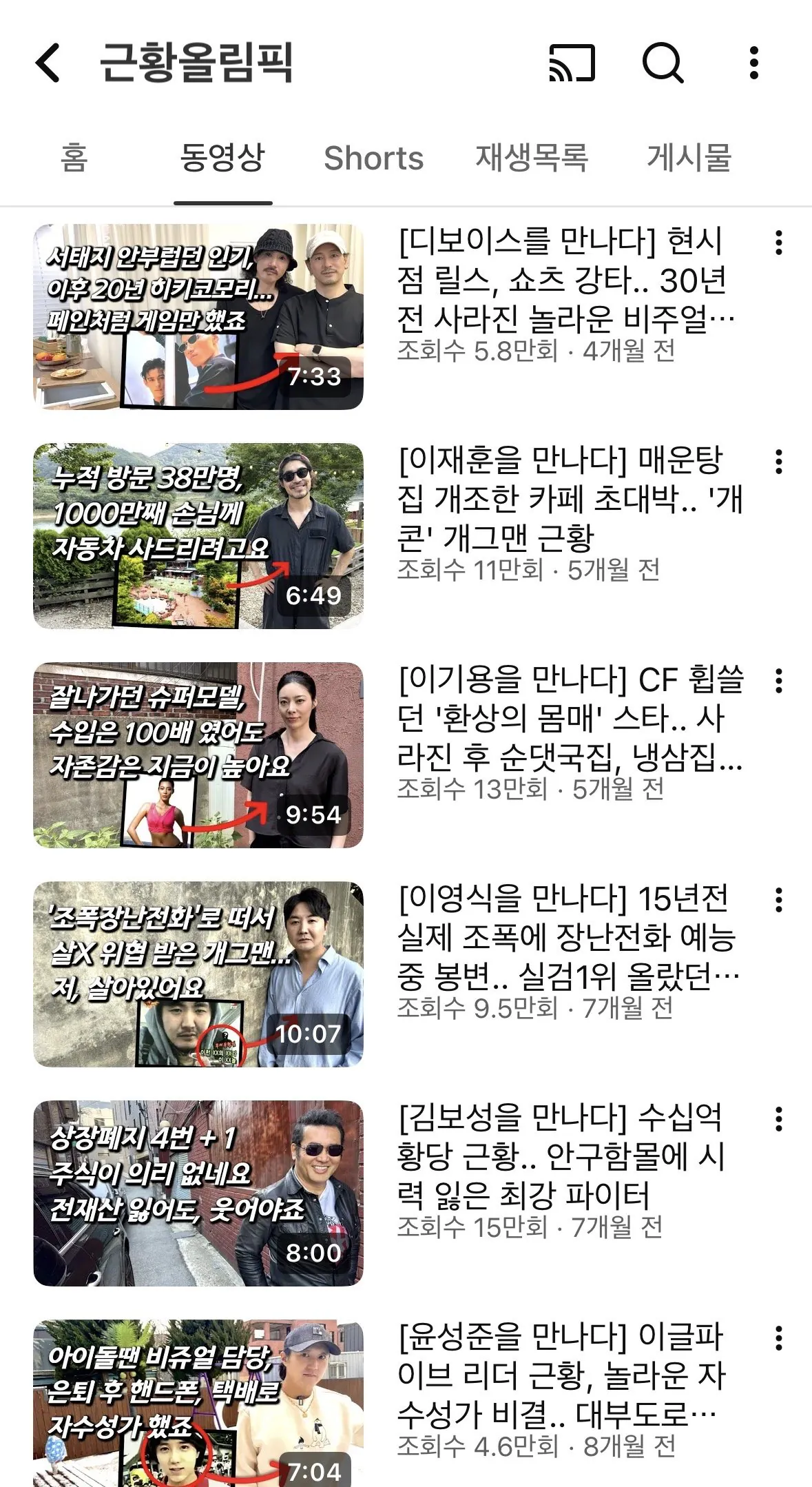
Task: Open the 이영식을 만나다 video
Action: pos(198,974)
